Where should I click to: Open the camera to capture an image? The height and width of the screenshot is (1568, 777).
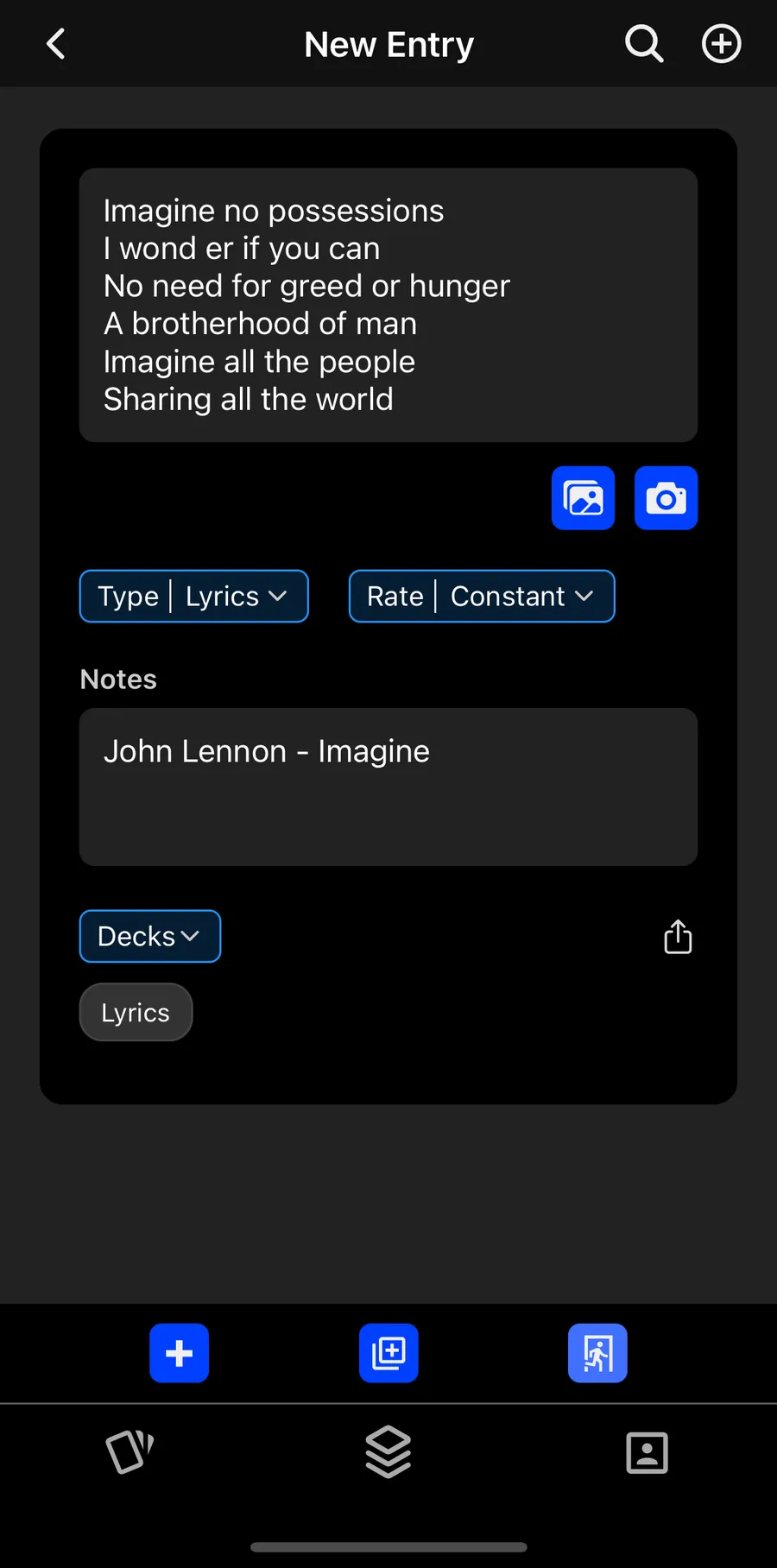(666, 497)
